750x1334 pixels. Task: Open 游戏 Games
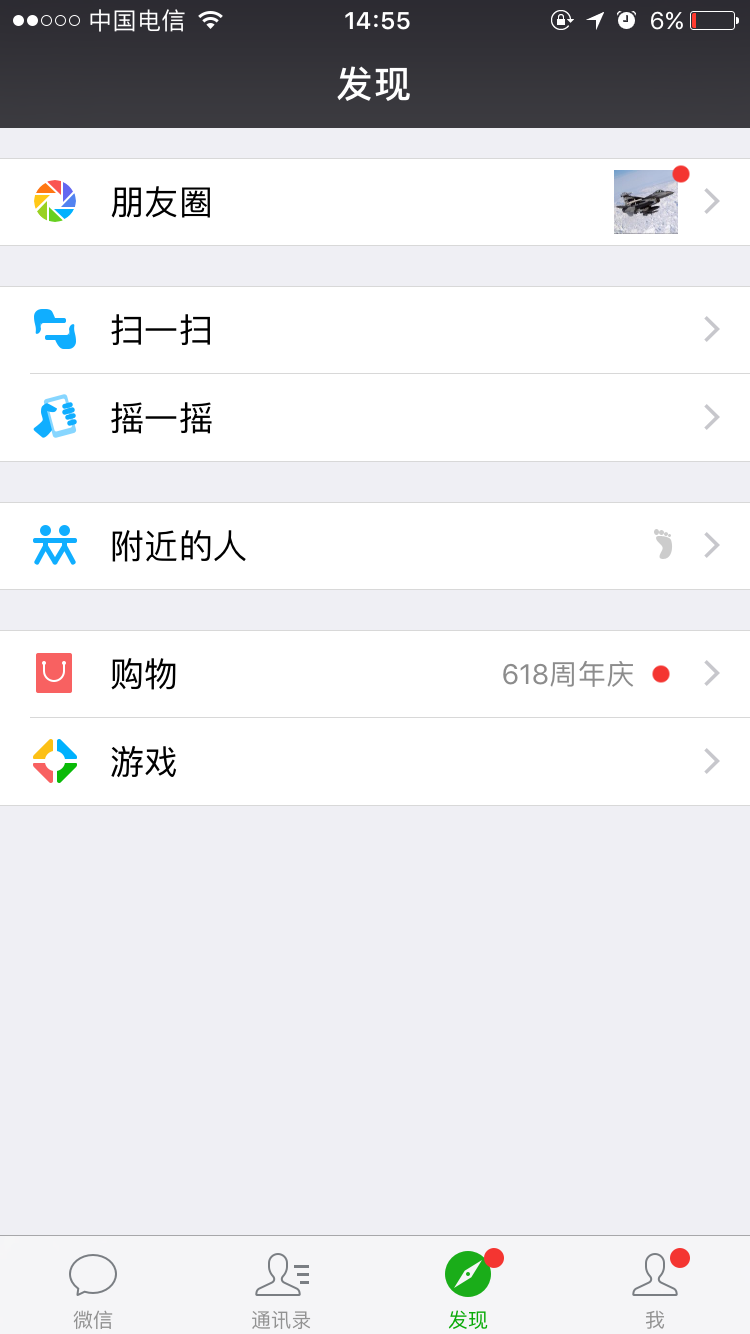375,762
